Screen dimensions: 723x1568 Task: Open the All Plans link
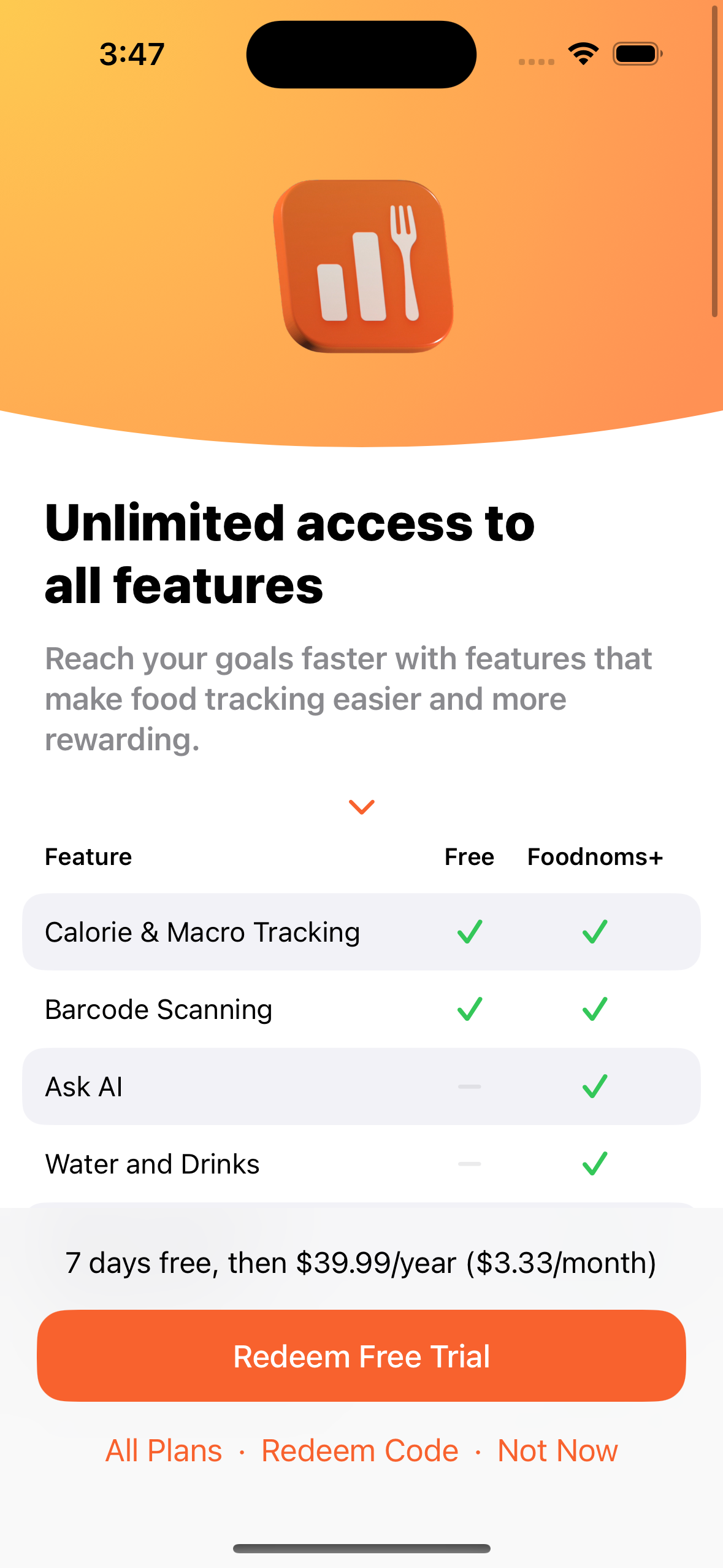[164, 1451]
